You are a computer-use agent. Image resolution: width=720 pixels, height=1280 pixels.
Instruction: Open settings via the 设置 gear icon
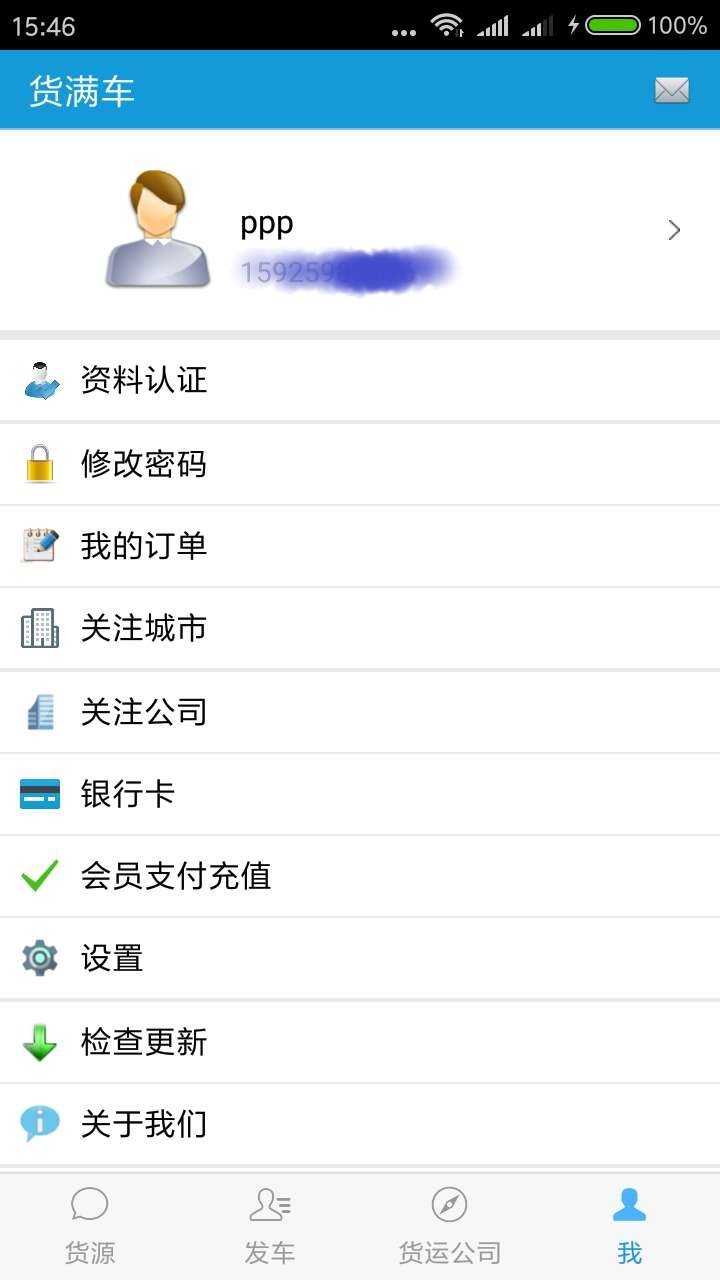point(39,958)
